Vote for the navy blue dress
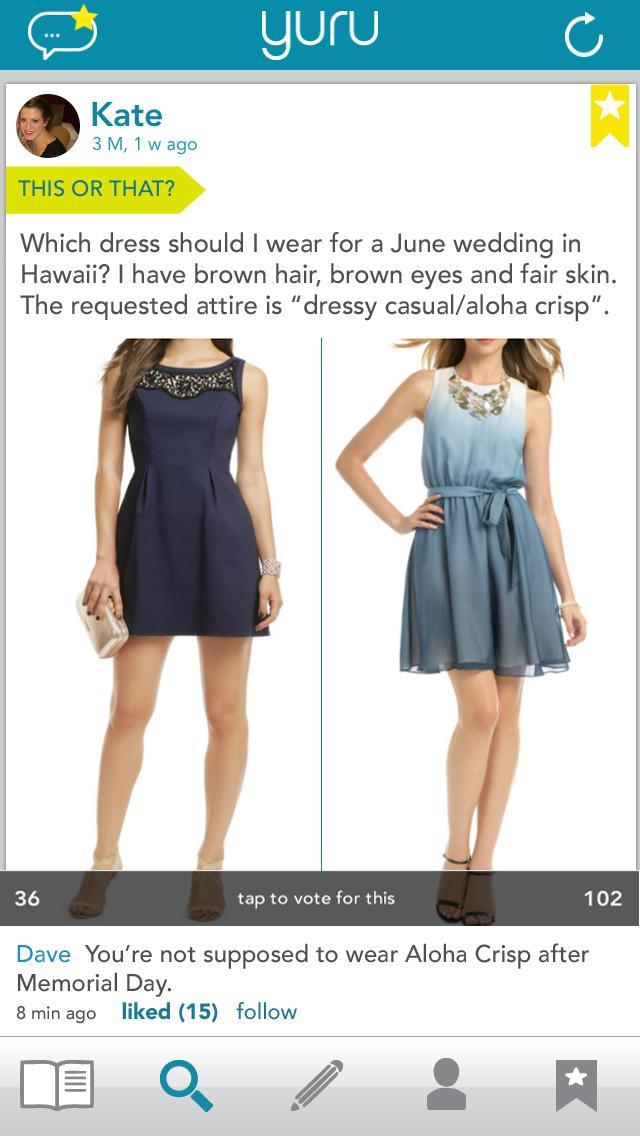 (x=165, y=600)
